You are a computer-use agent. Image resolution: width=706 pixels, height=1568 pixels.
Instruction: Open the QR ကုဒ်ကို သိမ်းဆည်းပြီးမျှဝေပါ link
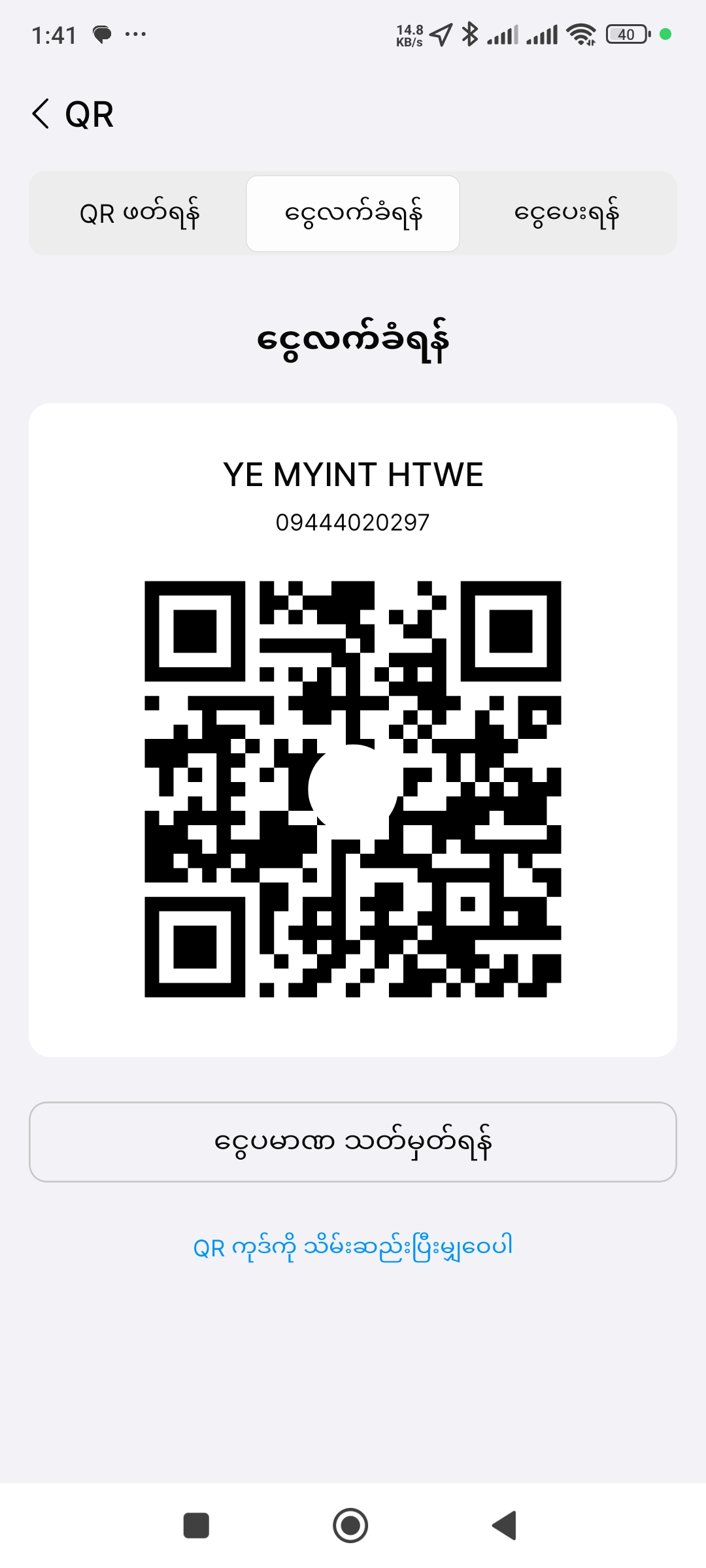click(353, 1247)
